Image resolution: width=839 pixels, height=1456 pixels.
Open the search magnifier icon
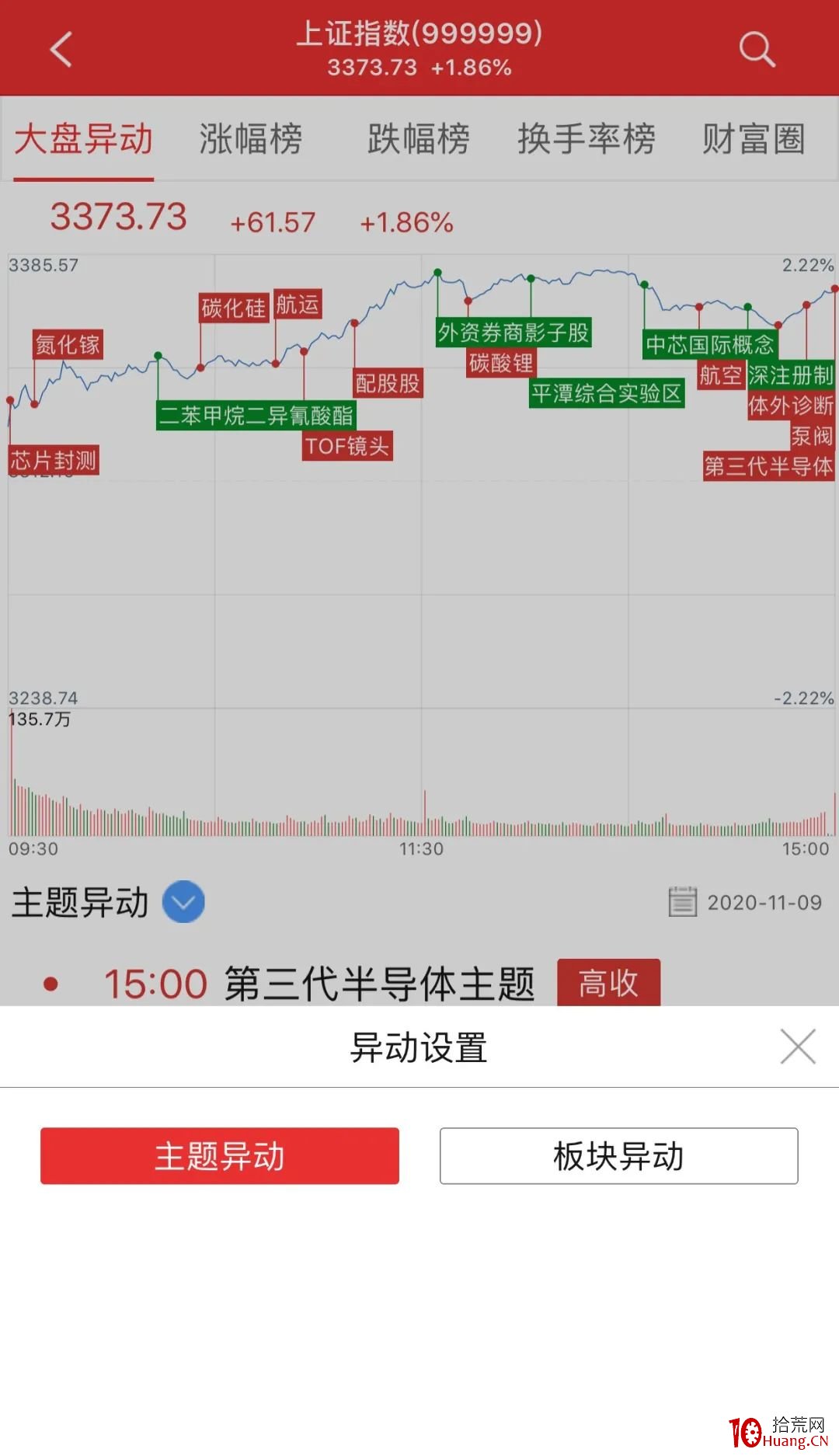(757, 50)
